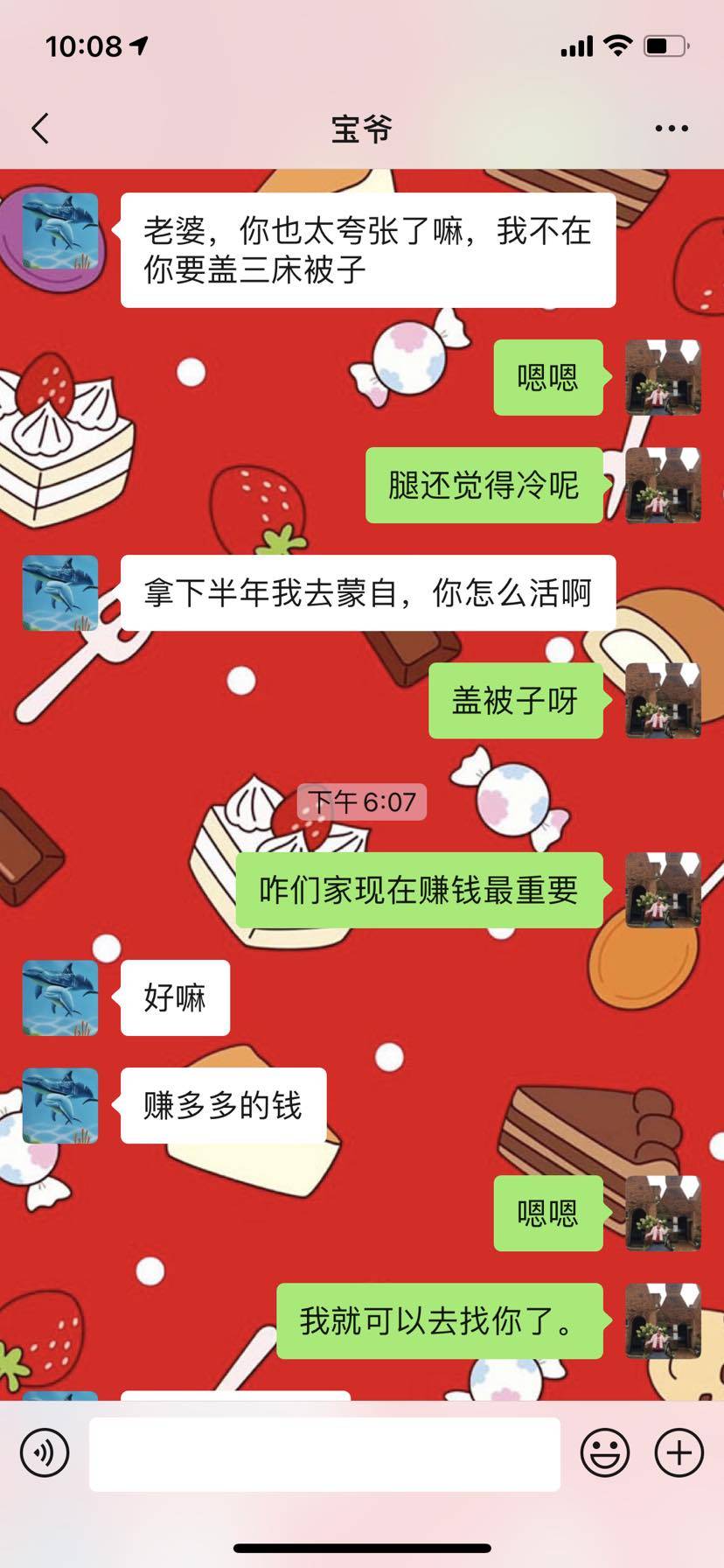724x1568 pixels.
Task: Go back to the chat list
Action: click(40, 129)
